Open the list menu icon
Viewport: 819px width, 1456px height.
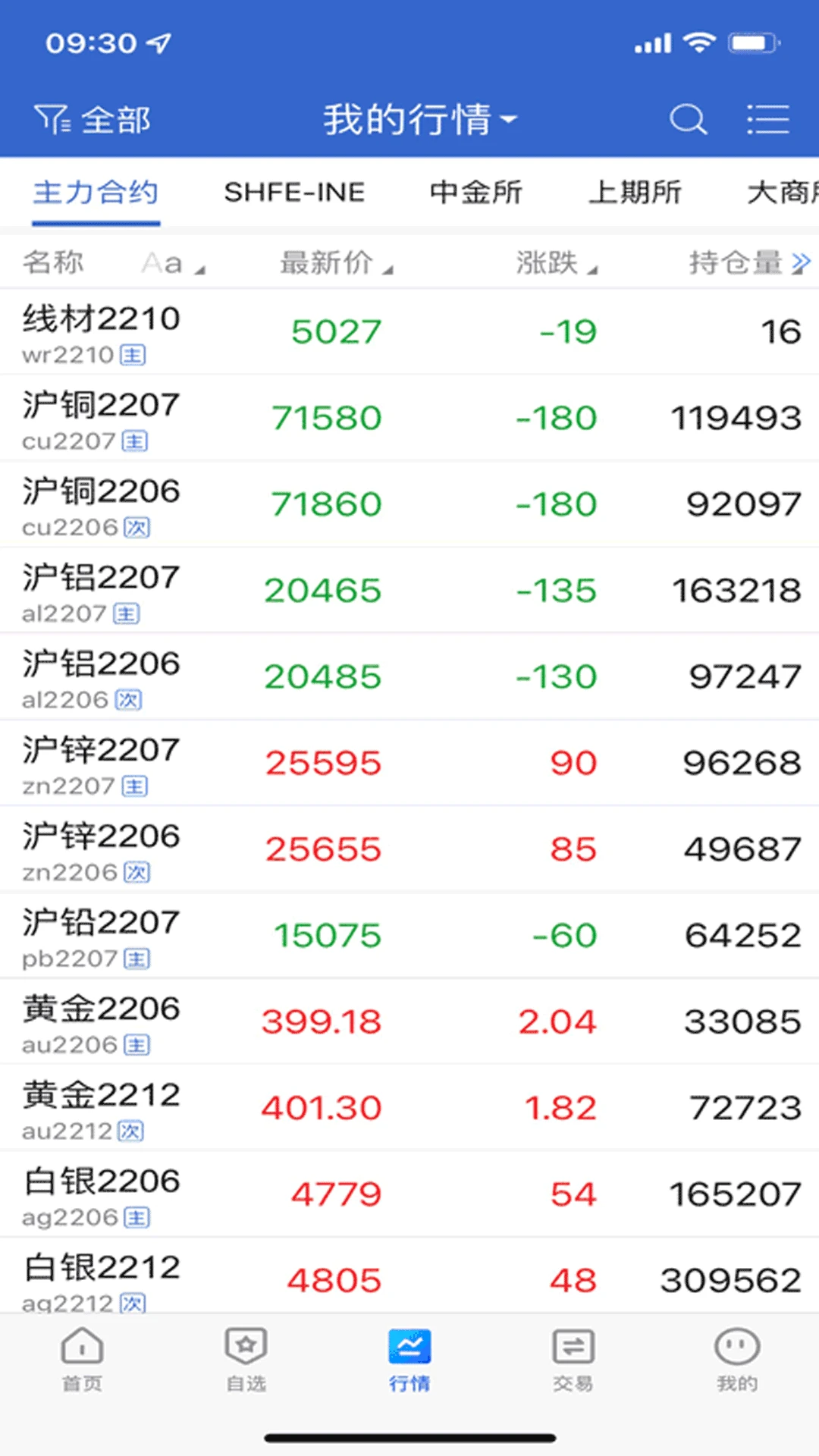pyautogui.click(x=767, y=119)
